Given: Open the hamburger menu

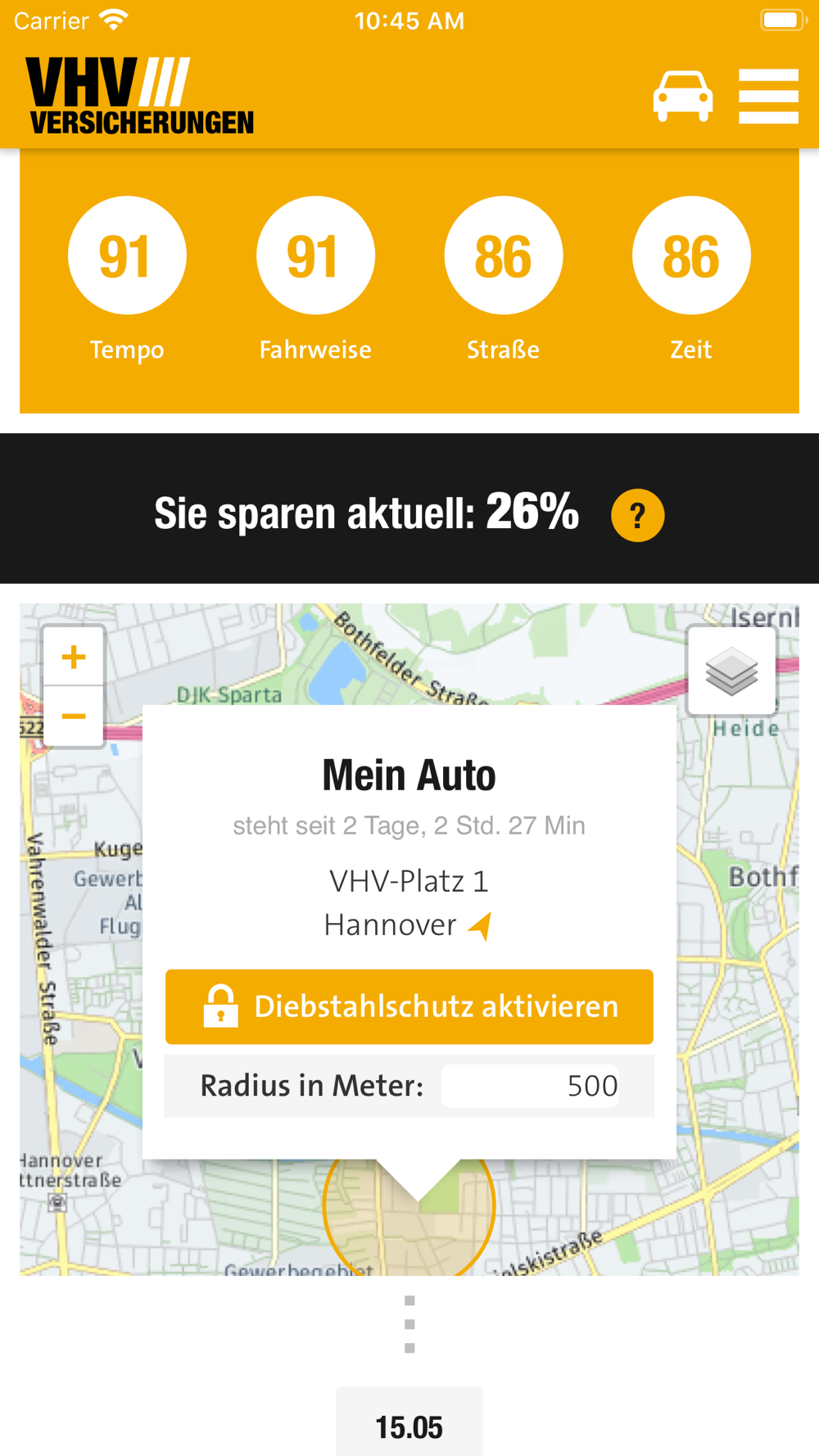Looking at the screenshot, I should [768, 97].
